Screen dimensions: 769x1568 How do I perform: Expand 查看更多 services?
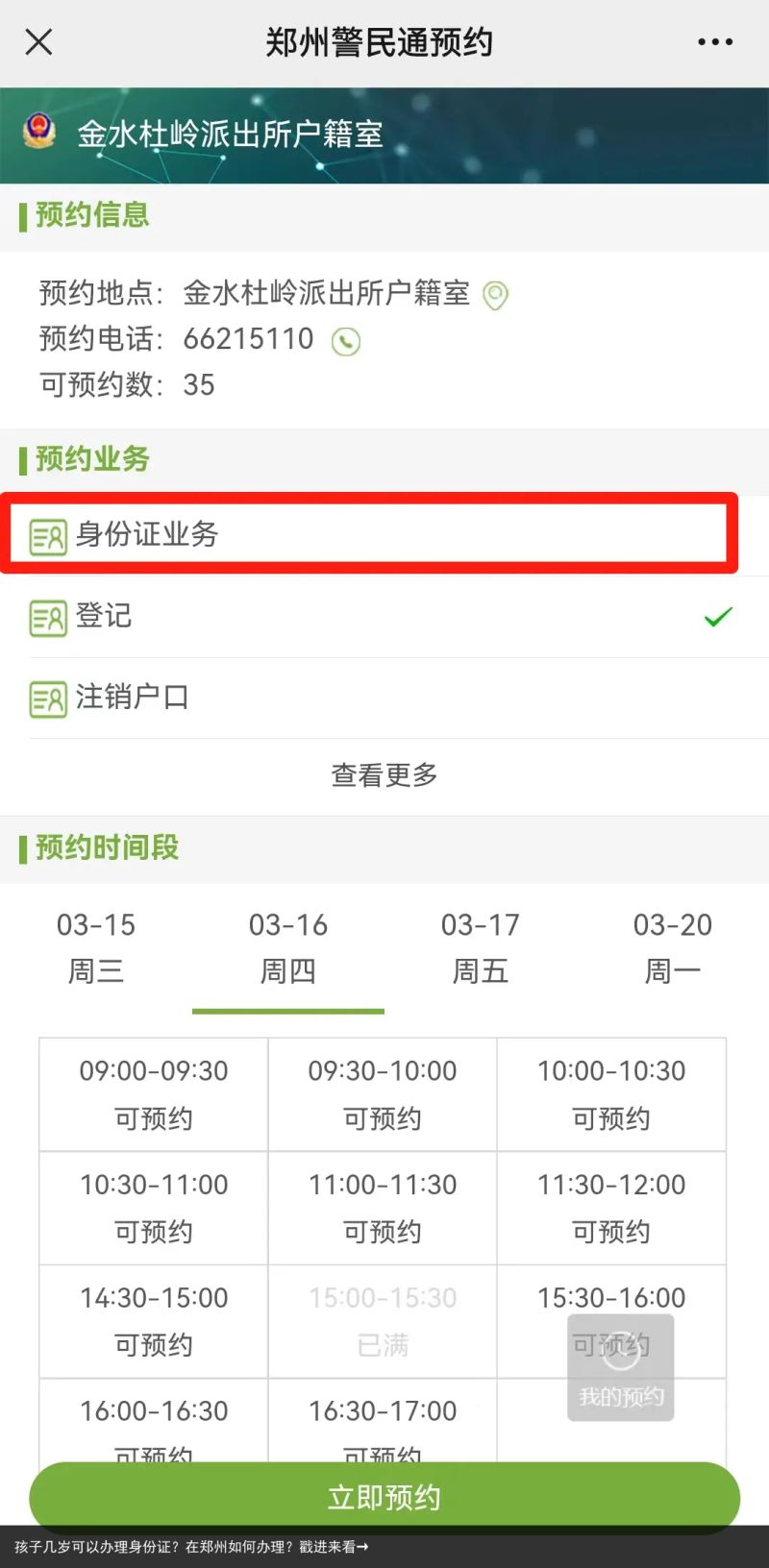pos(384,775)
